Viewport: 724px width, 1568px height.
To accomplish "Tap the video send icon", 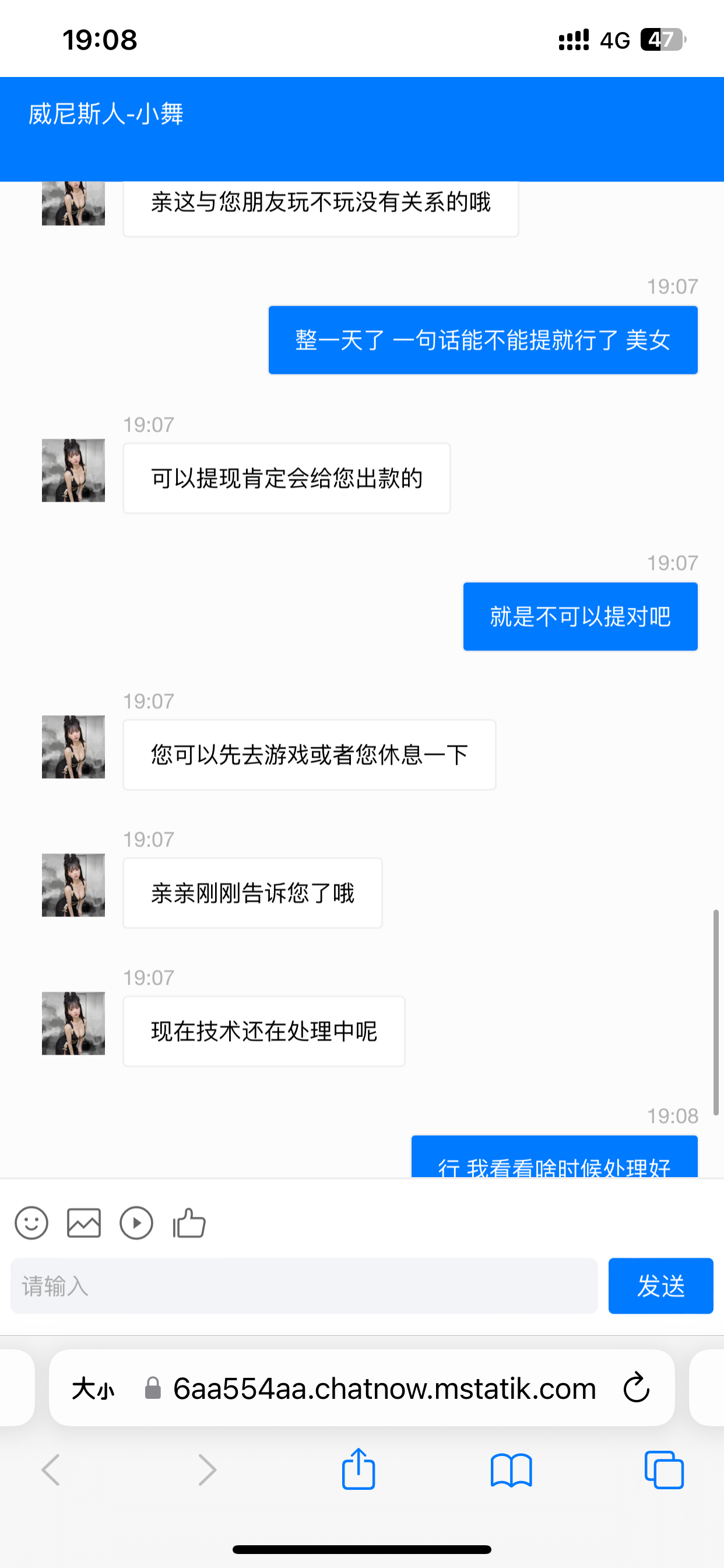I will [x=136, y=1223].
